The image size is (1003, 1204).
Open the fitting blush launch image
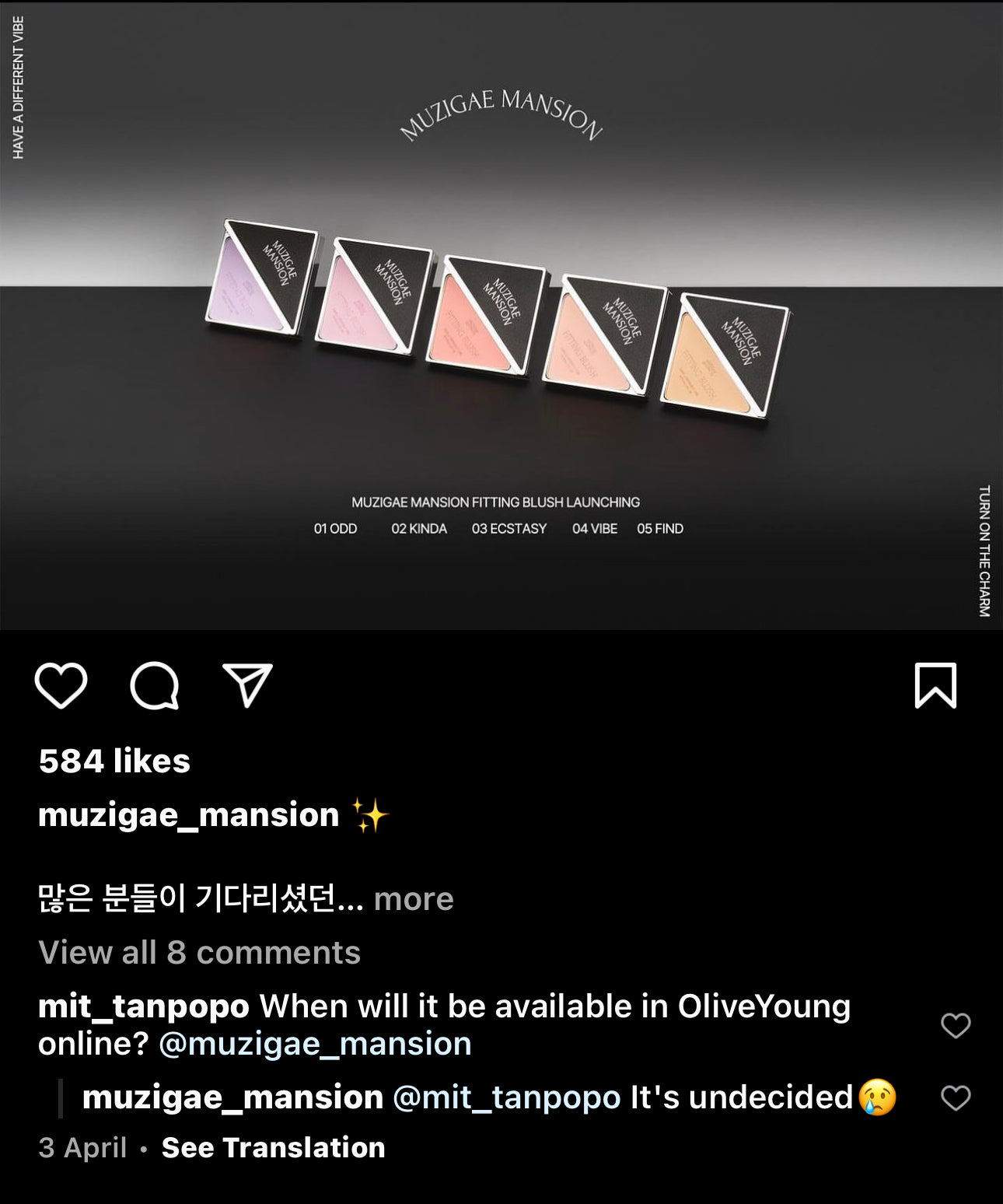tap(501, 315)
